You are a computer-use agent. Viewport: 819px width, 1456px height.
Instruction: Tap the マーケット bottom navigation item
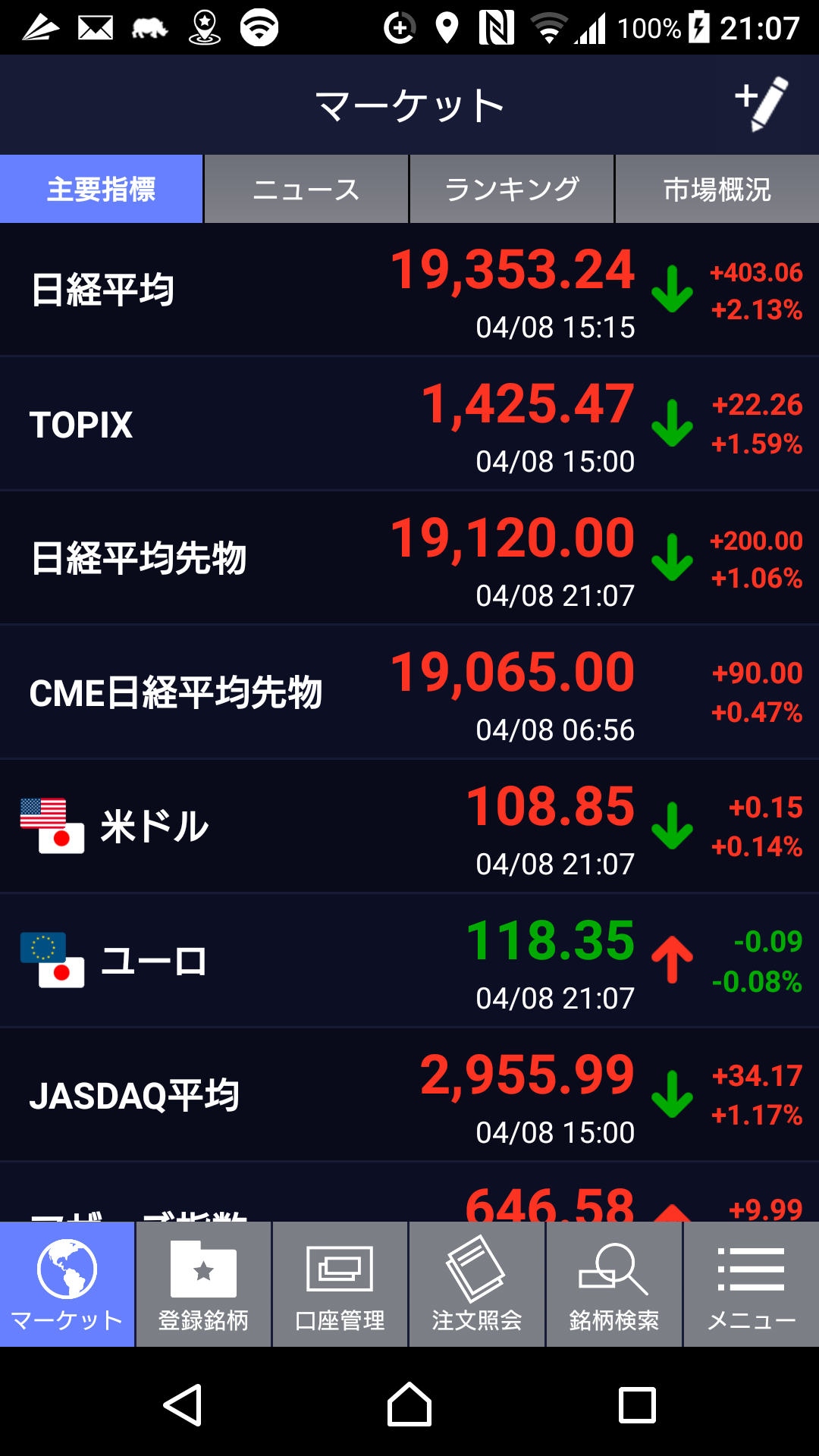[67, 1285]
